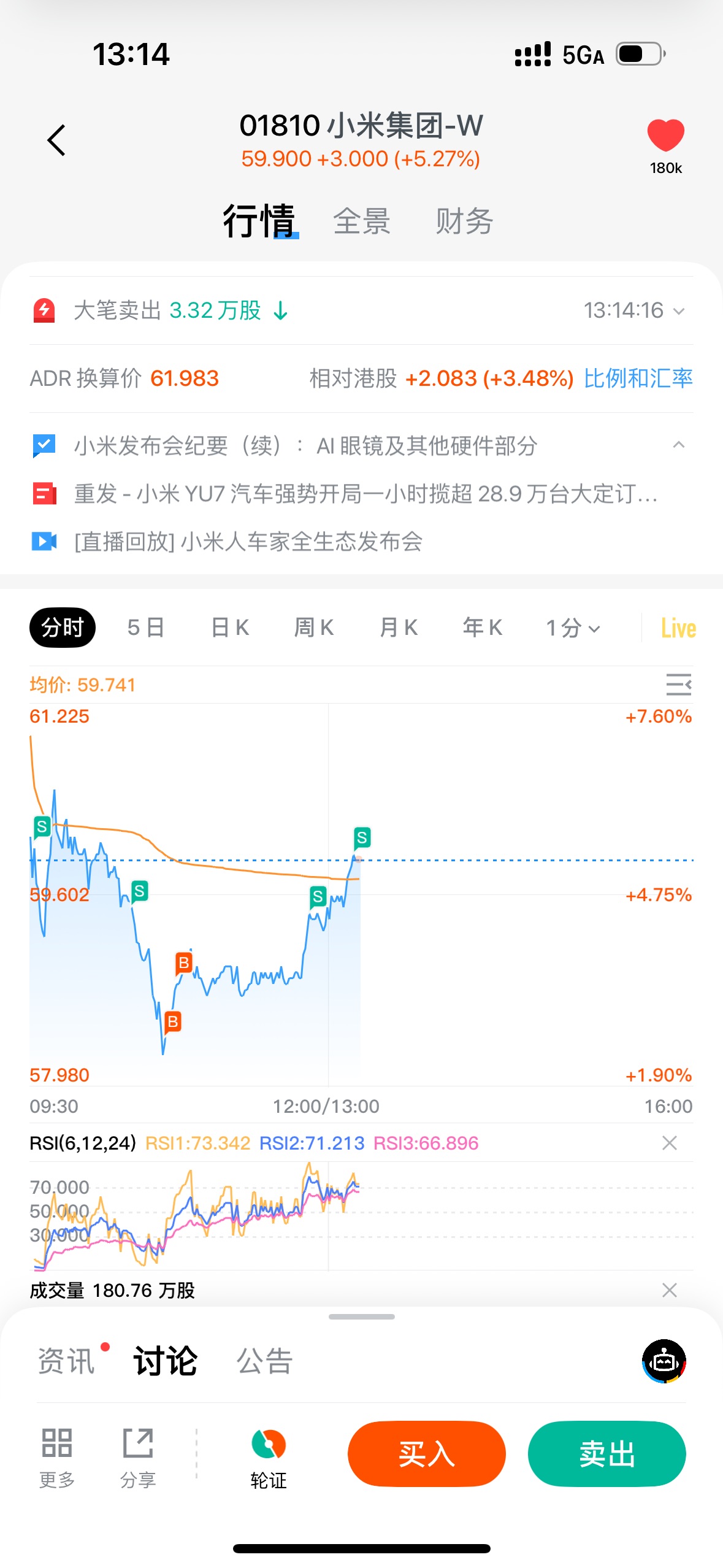Open the Live stream
This screenshot has height=1568, width=723.
(678, 628)
